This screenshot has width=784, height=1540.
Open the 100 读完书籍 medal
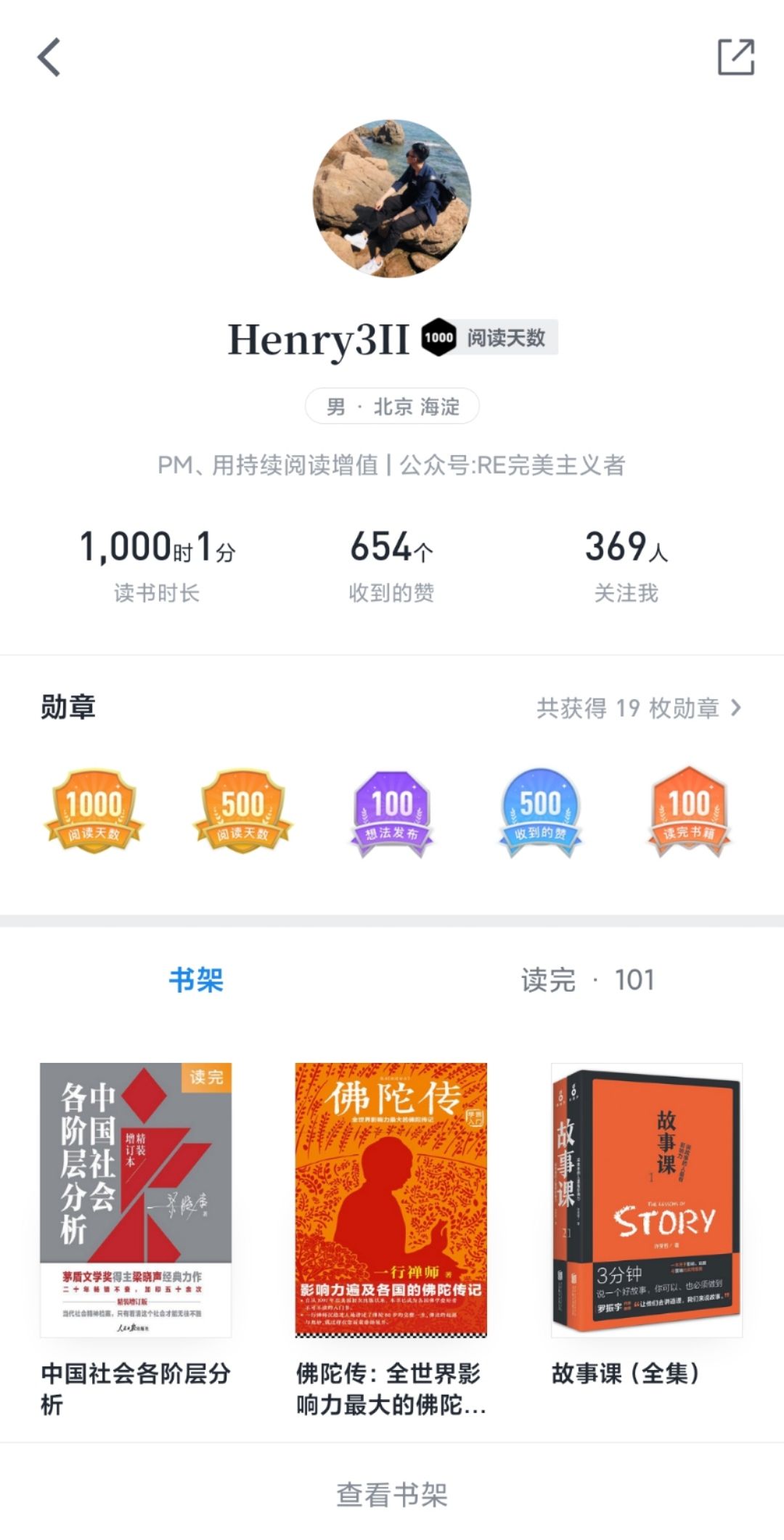[x=689, y=812]
